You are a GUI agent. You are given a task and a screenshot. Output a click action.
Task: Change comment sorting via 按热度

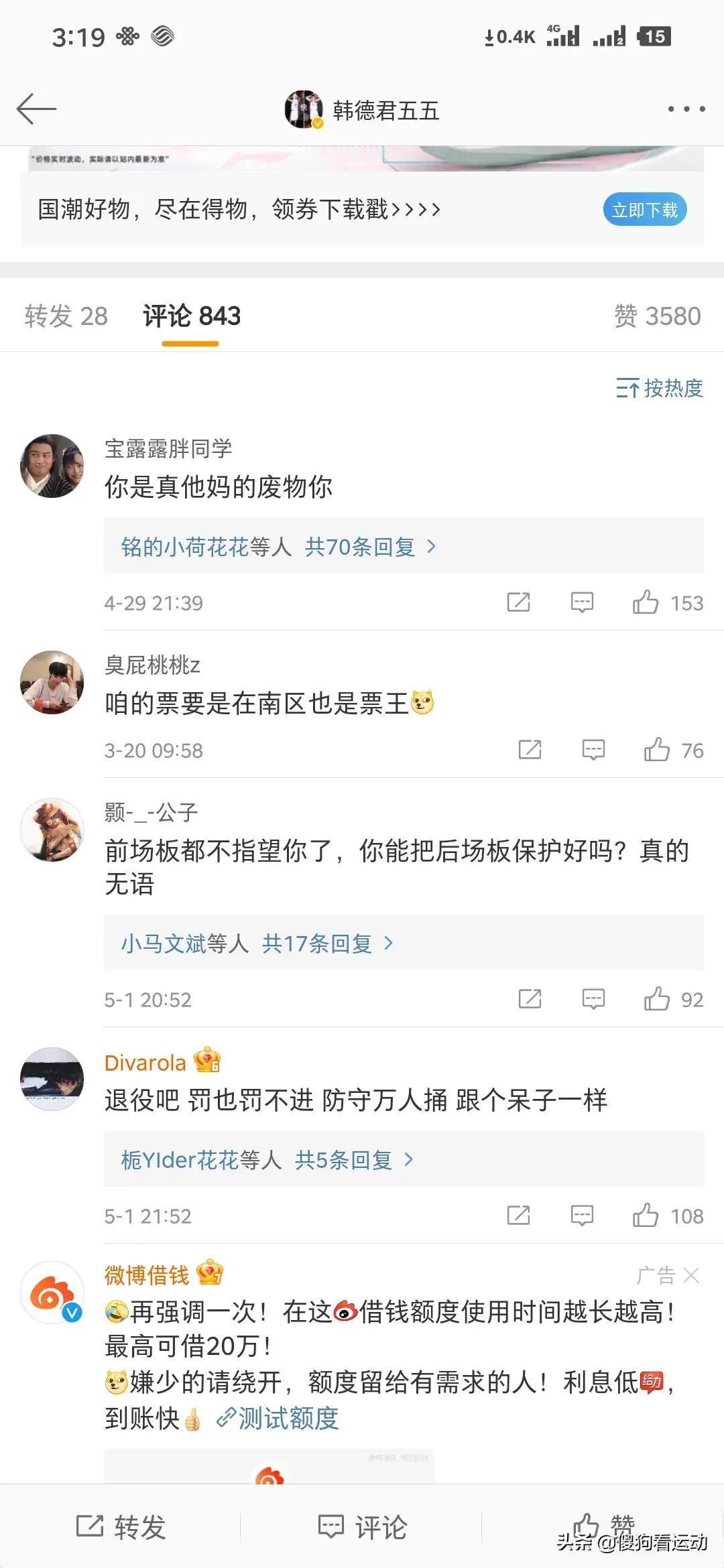click(660, 388)
